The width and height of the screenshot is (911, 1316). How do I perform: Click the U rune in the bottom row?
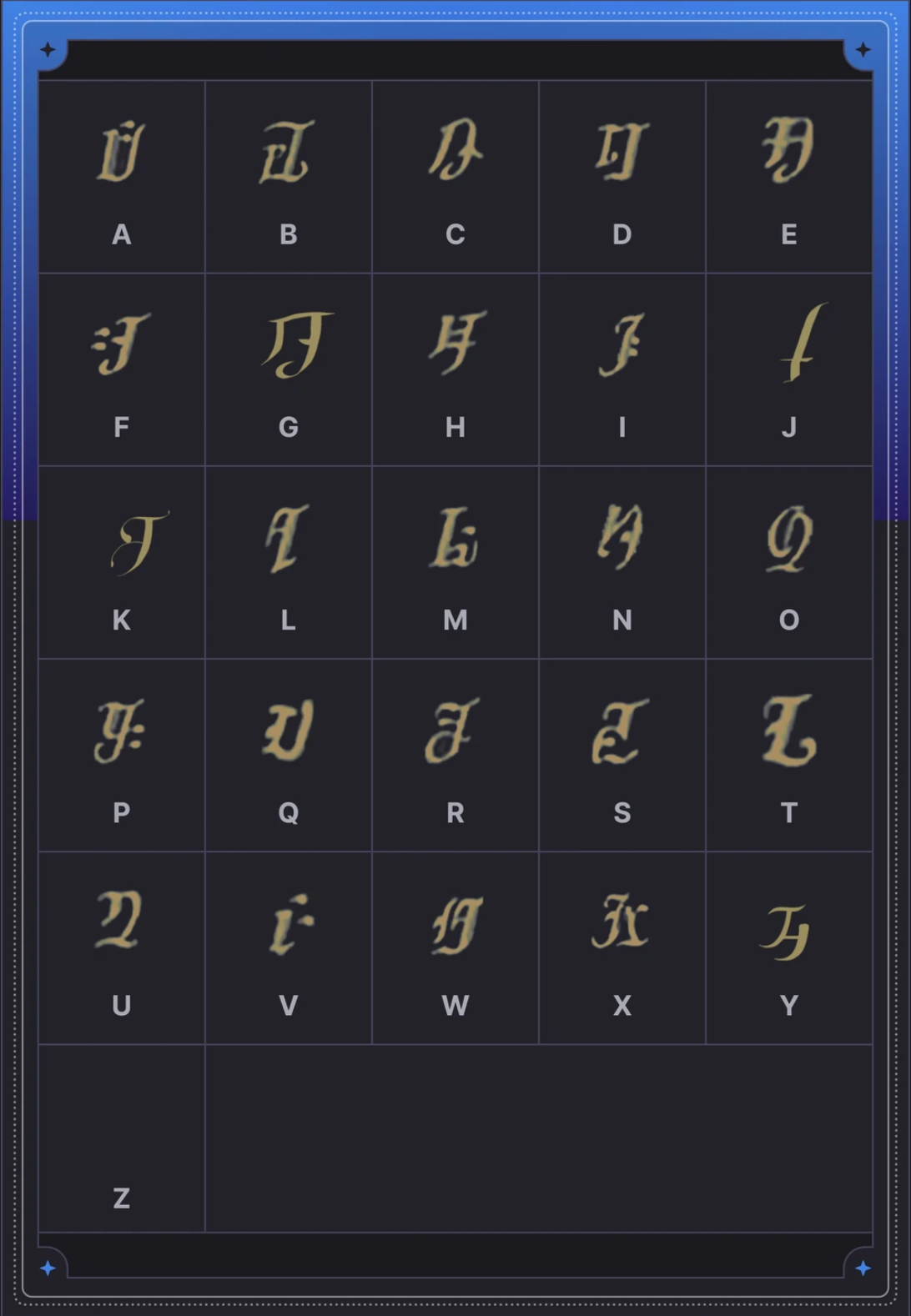pos(122,926)
